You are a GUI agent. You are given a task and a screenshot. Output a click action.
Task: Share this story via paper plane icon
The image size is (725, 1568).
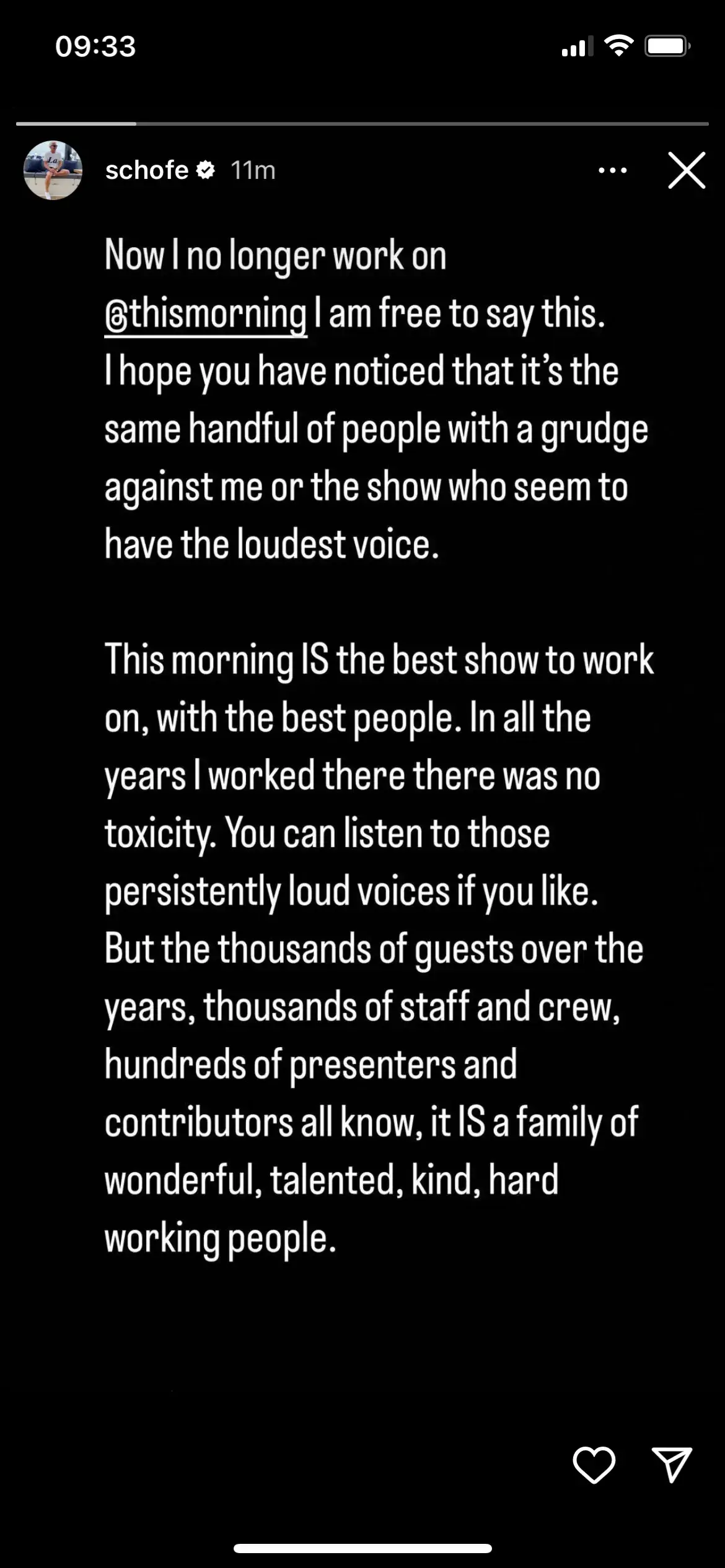pyautogui.click(x=672, y=1465)
